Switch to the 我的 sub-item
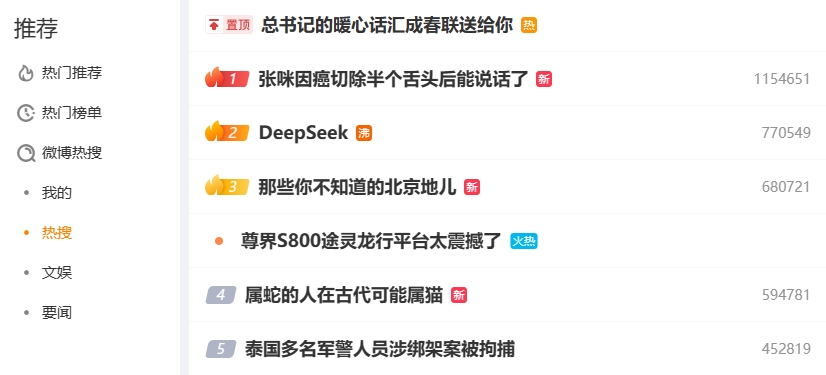The width and height of the screenshot is (826, 375). click(56, 193)
